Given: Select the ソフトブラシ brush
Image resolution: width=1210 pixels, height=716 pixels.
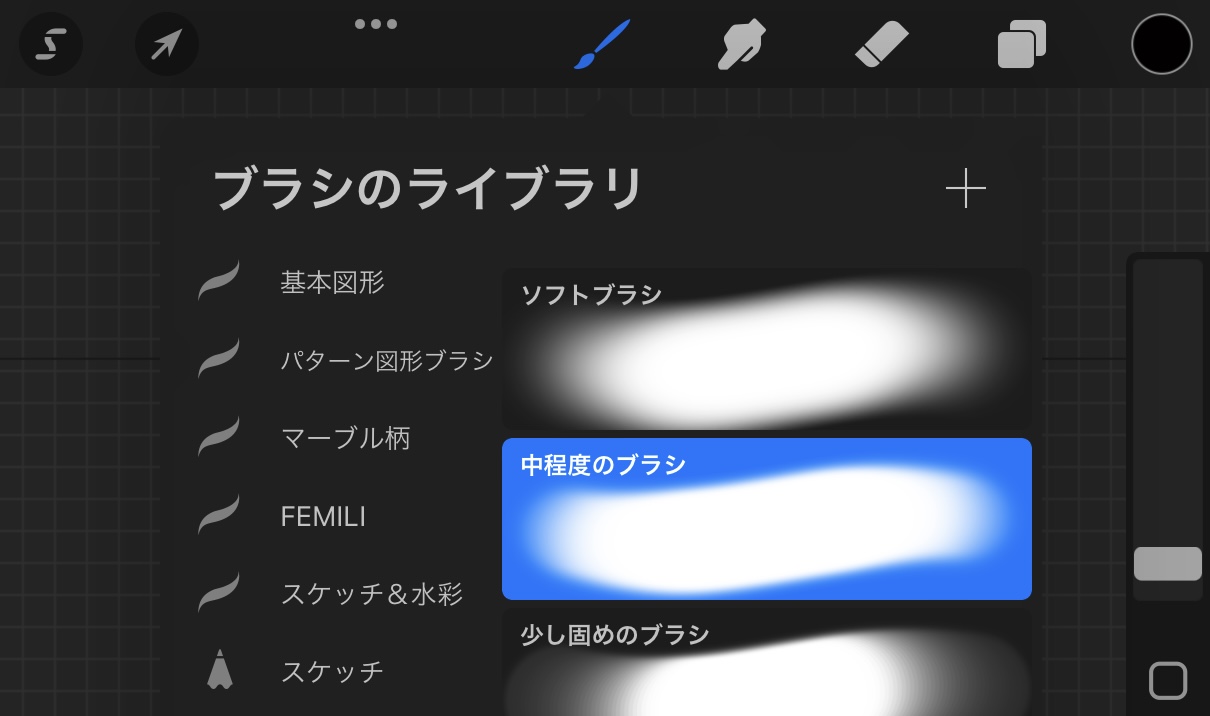Looking at the screenshot, I should click(x=766, y=350).
